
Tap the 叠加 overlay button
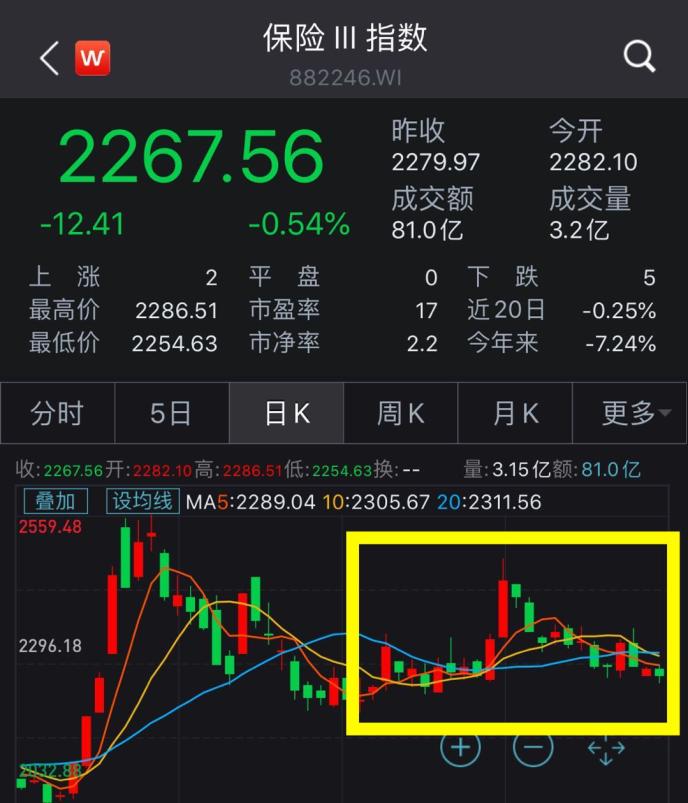pyautogui.click(x=56, y=501)
